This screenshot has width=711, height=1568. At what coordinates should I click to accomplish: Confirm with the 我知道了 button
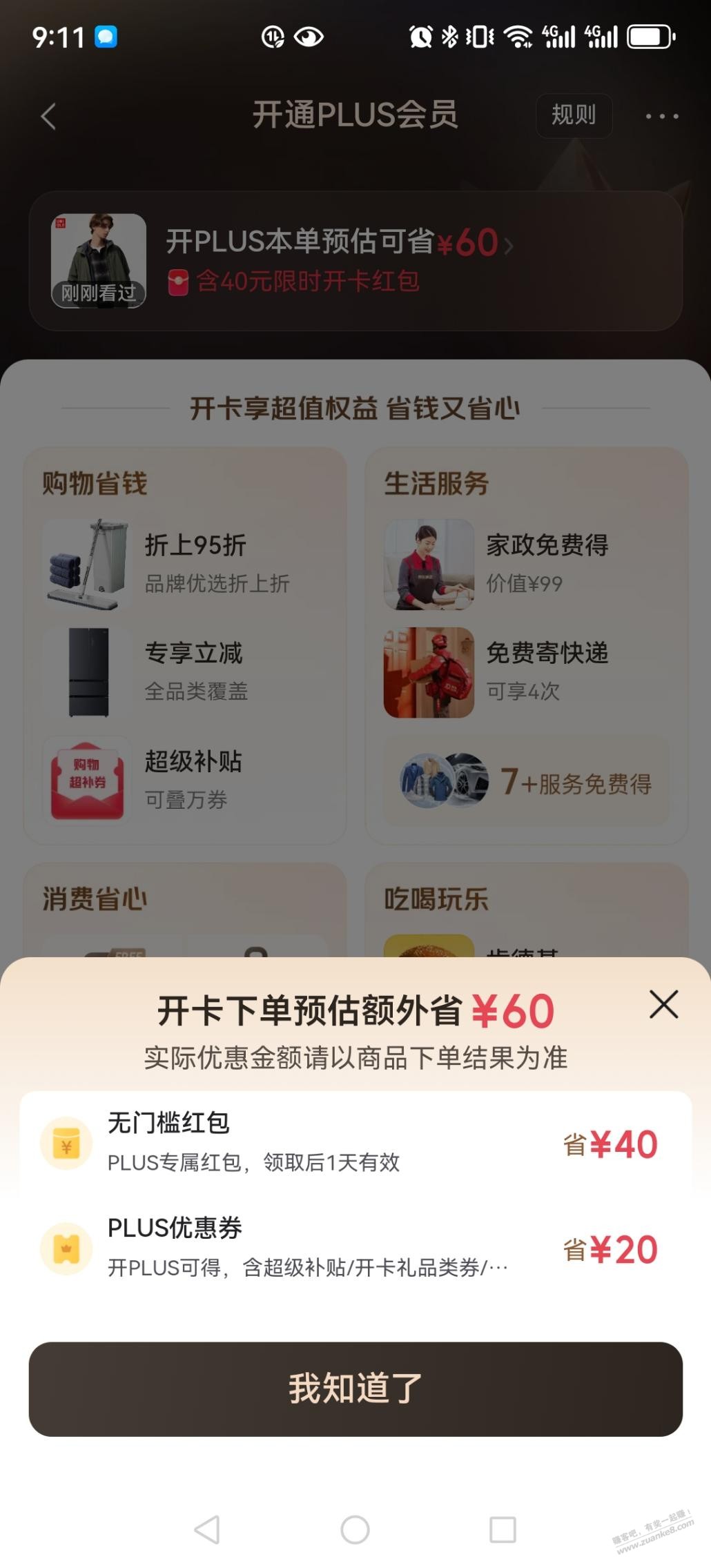[355, 1389]
